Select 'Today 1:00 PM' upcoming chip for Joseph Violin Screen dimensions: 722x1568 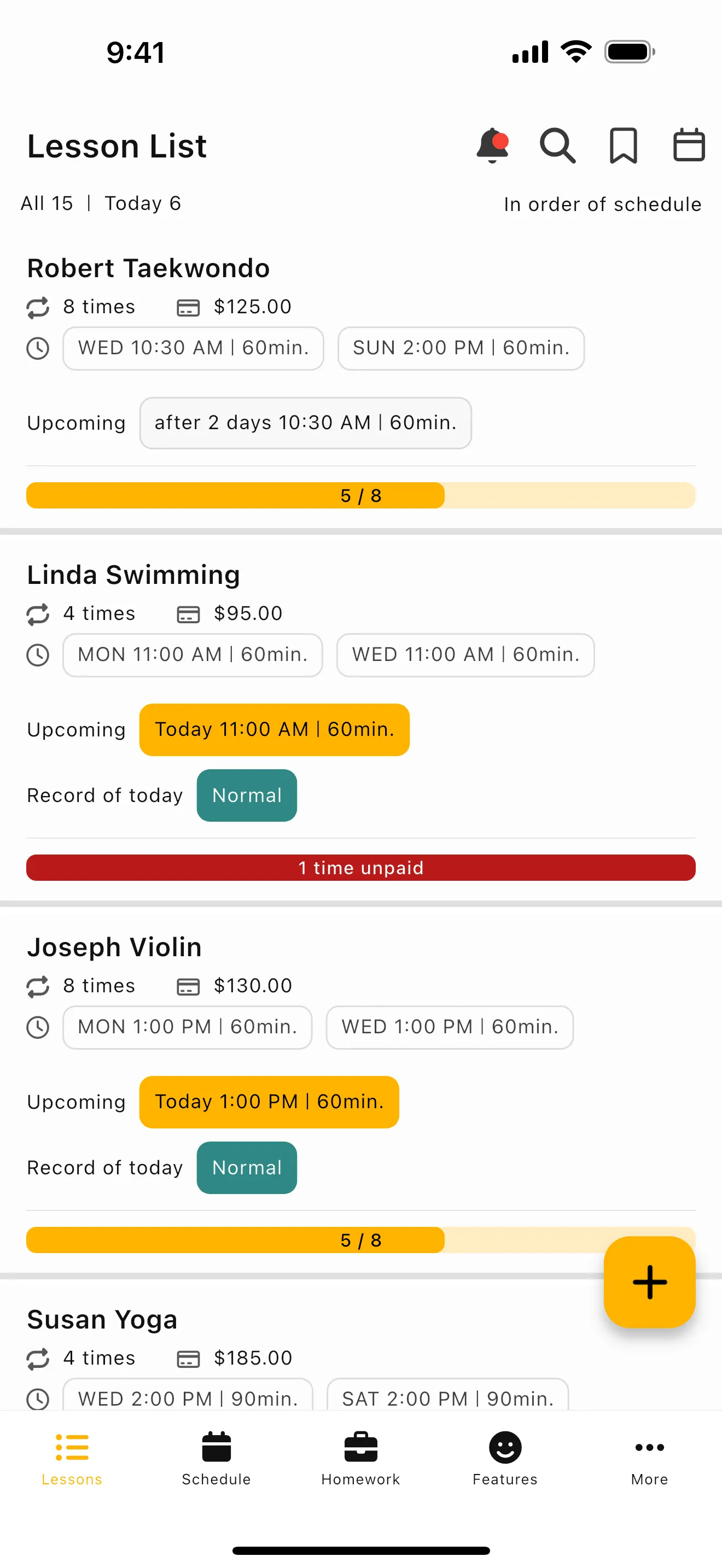point(269,1102)
